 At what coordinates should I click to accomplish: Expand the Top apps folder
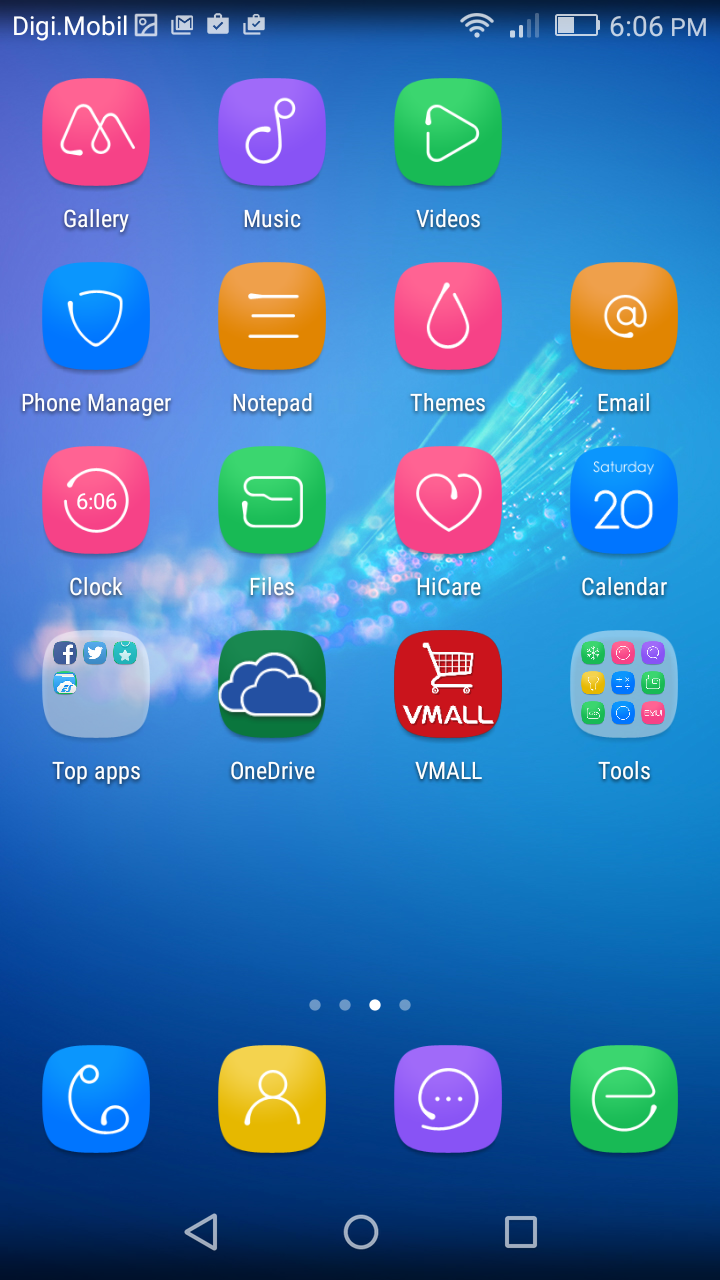click(x=96, y=684)
